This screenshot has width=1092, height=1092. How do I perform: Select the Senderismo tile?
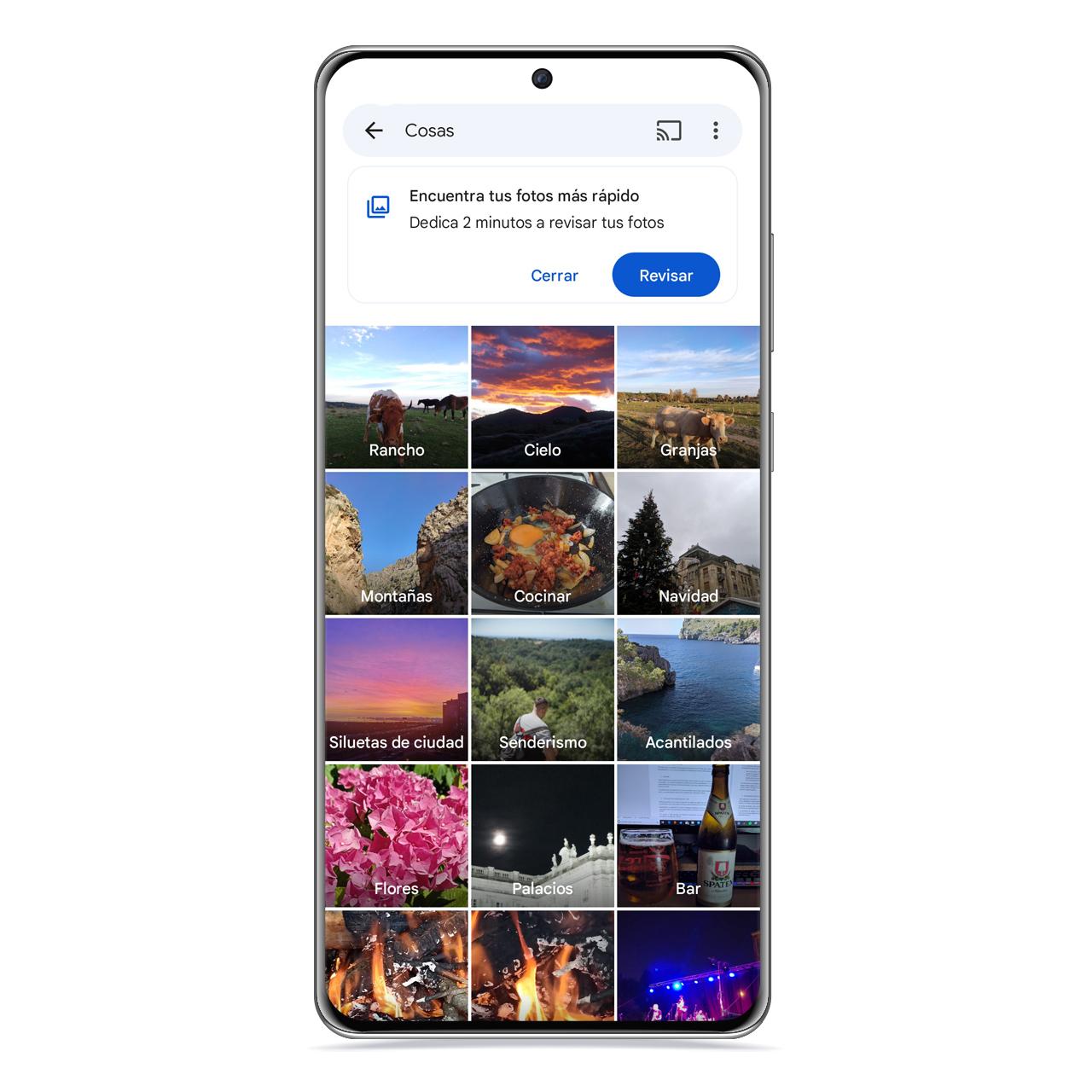543,689
